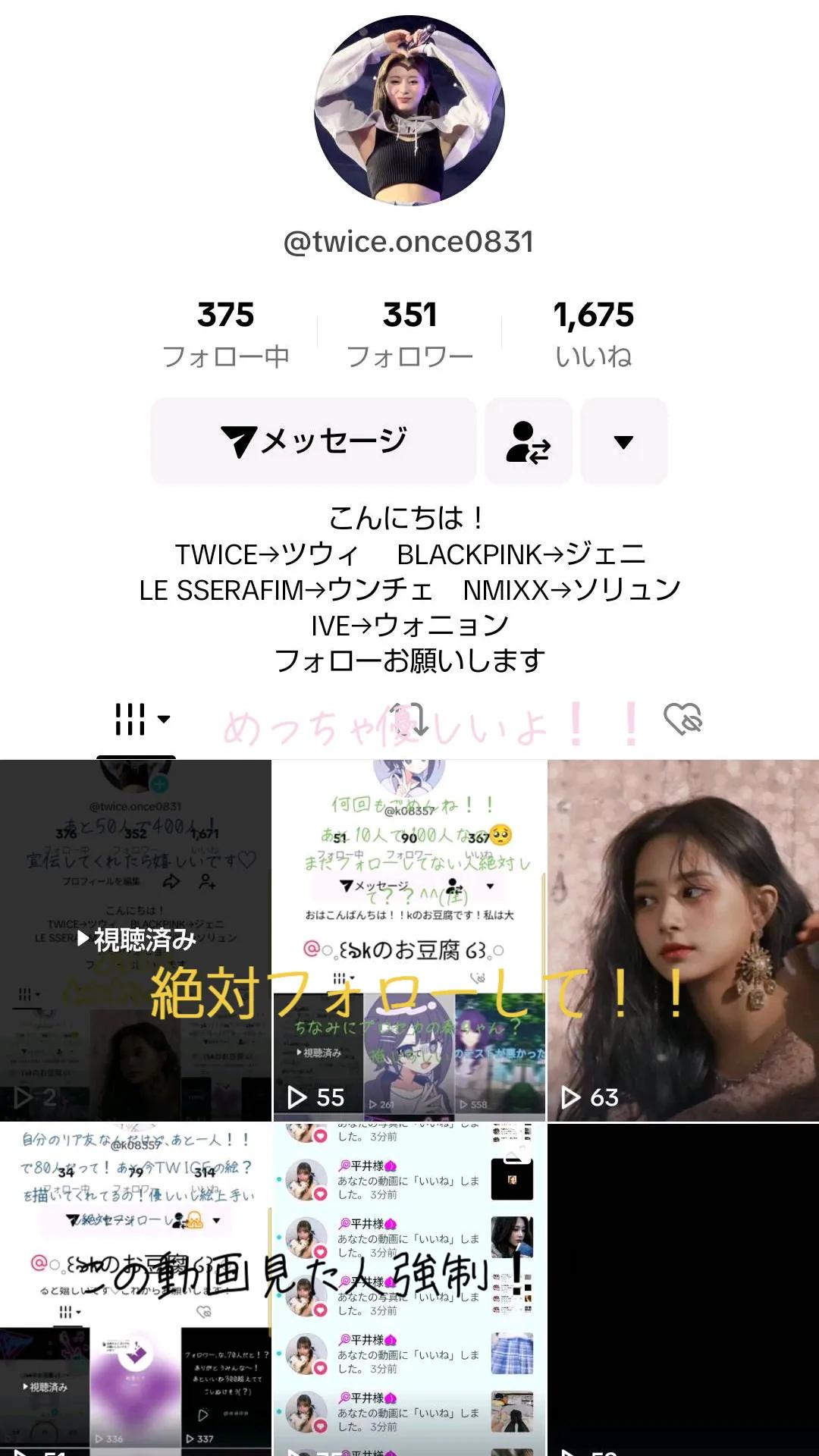Open the video marked 視聴済み
Screen dimensions: 819x1456
[x=136, y=940]
